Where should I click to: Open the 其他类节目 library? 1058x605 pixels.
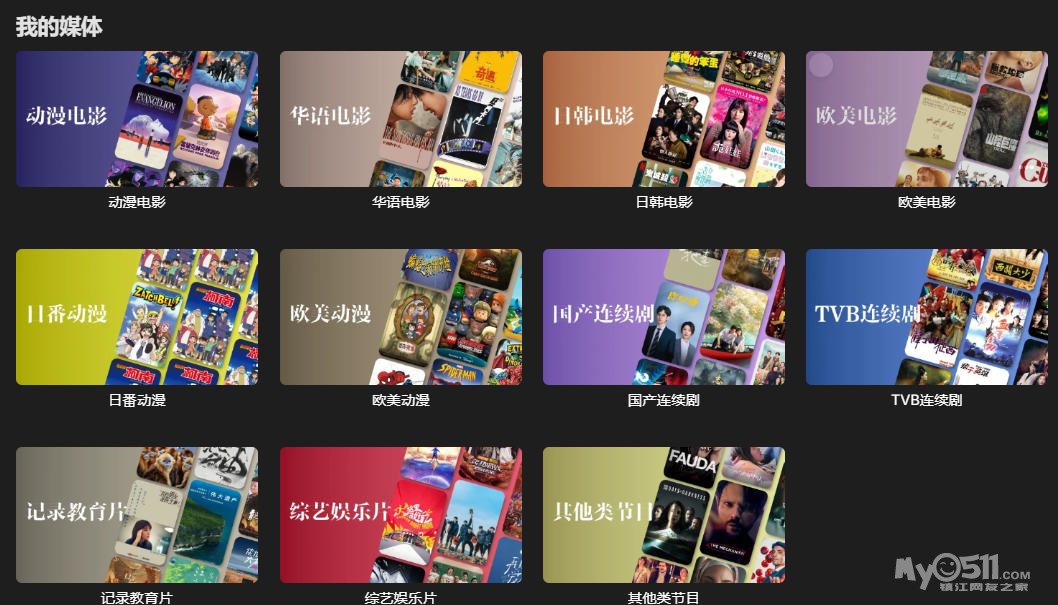coord(663,515)
